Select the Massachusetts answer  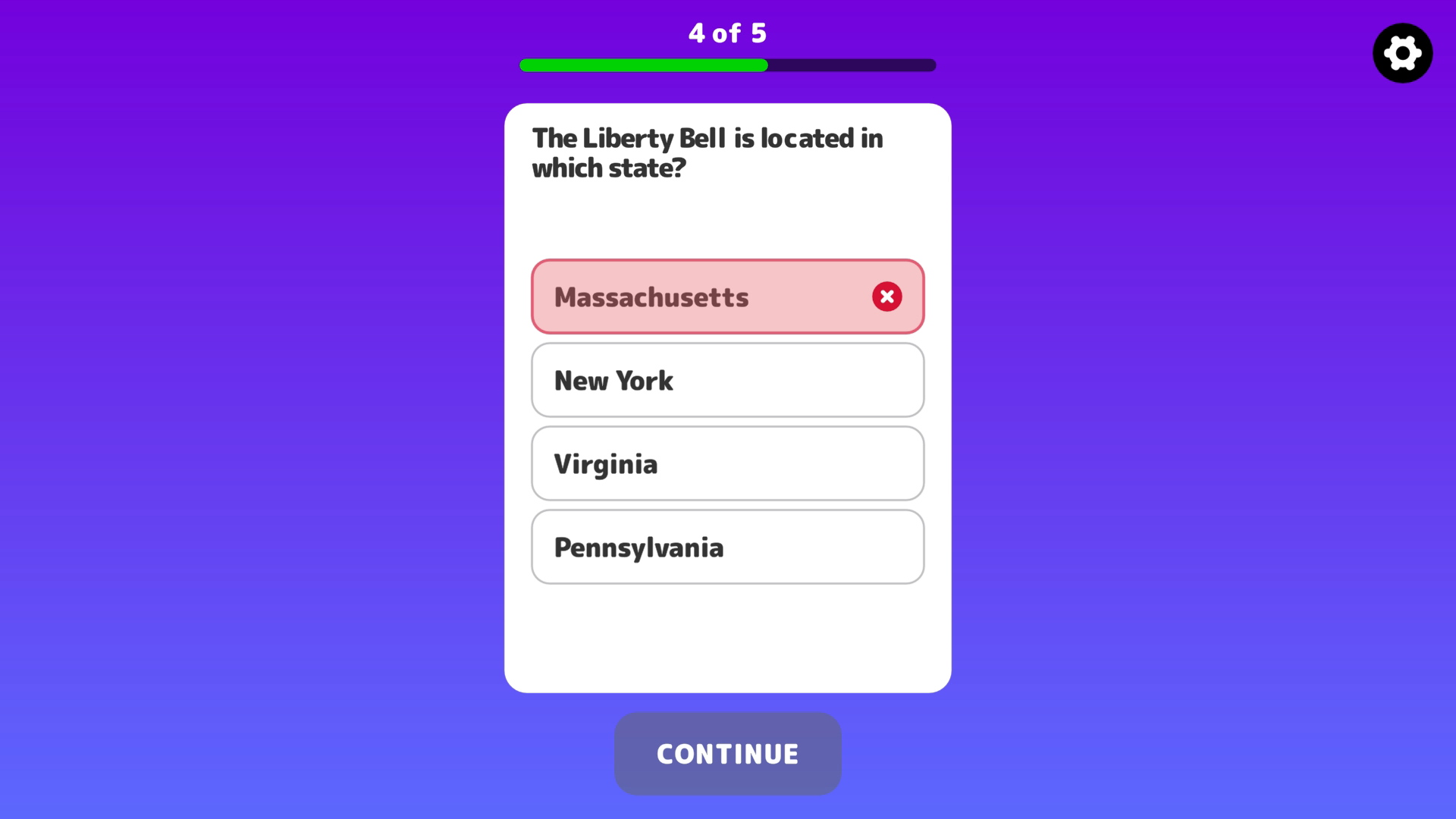pos(726,297)
